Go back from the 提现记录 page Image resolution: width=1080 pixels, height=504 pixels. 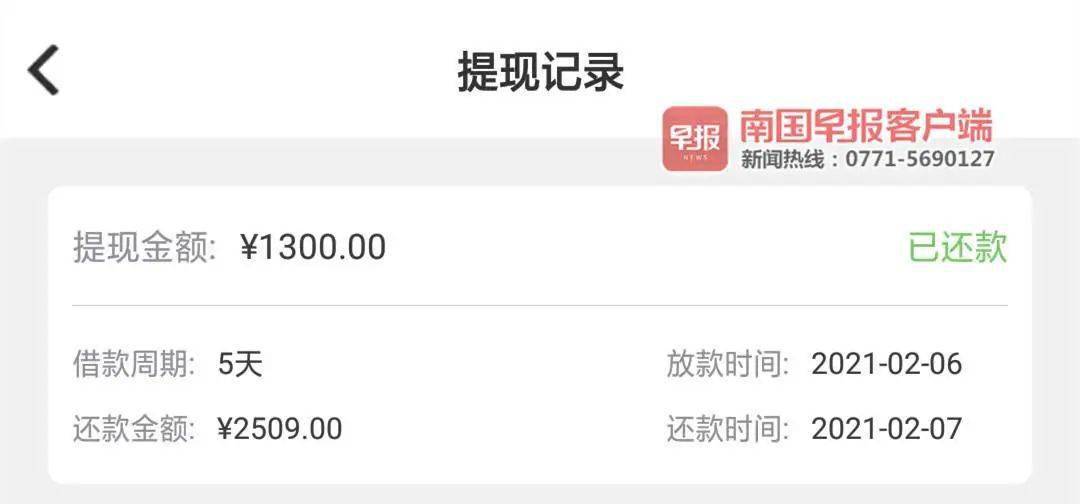point(44,70)
